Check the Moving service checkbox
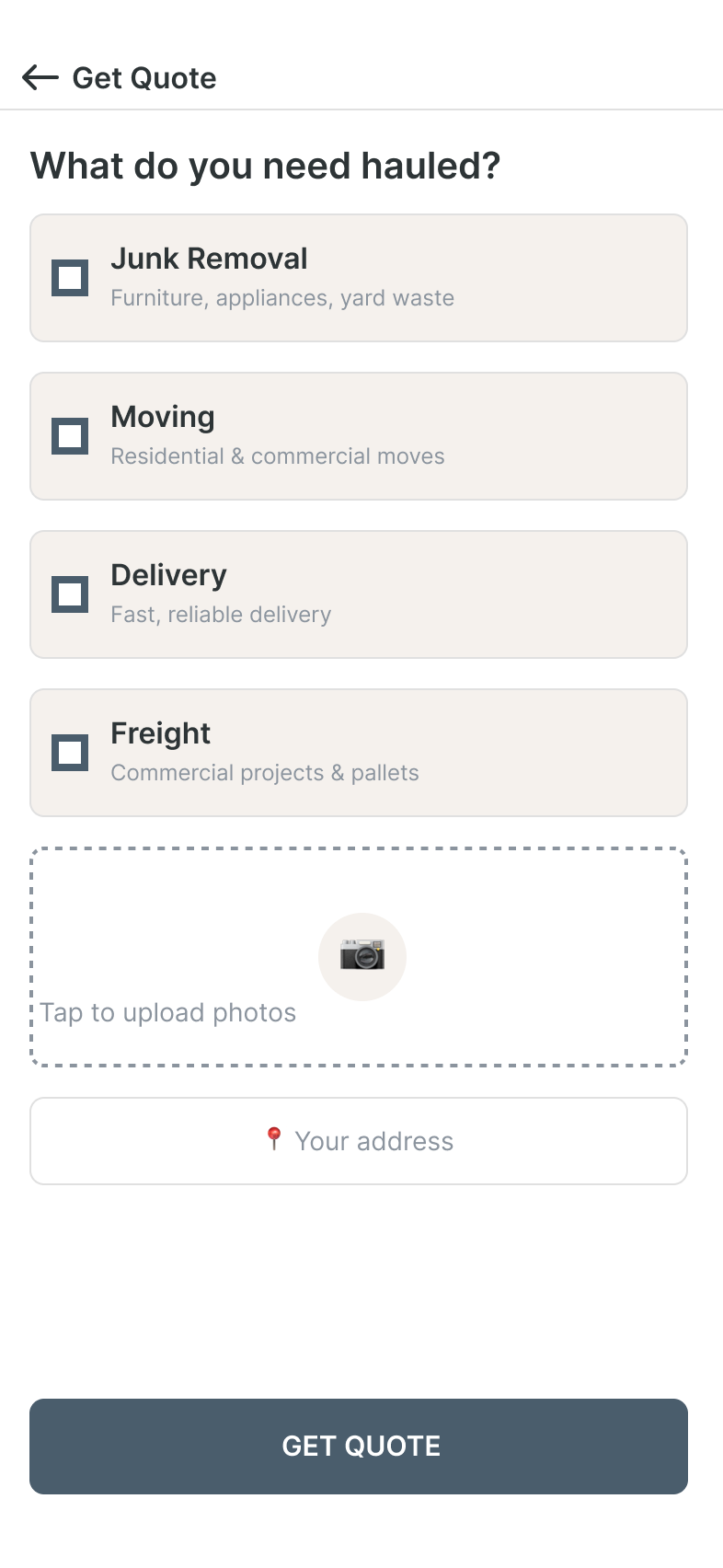The height and width of the screenshot is (1568, 723). click(x=69, y=435)
